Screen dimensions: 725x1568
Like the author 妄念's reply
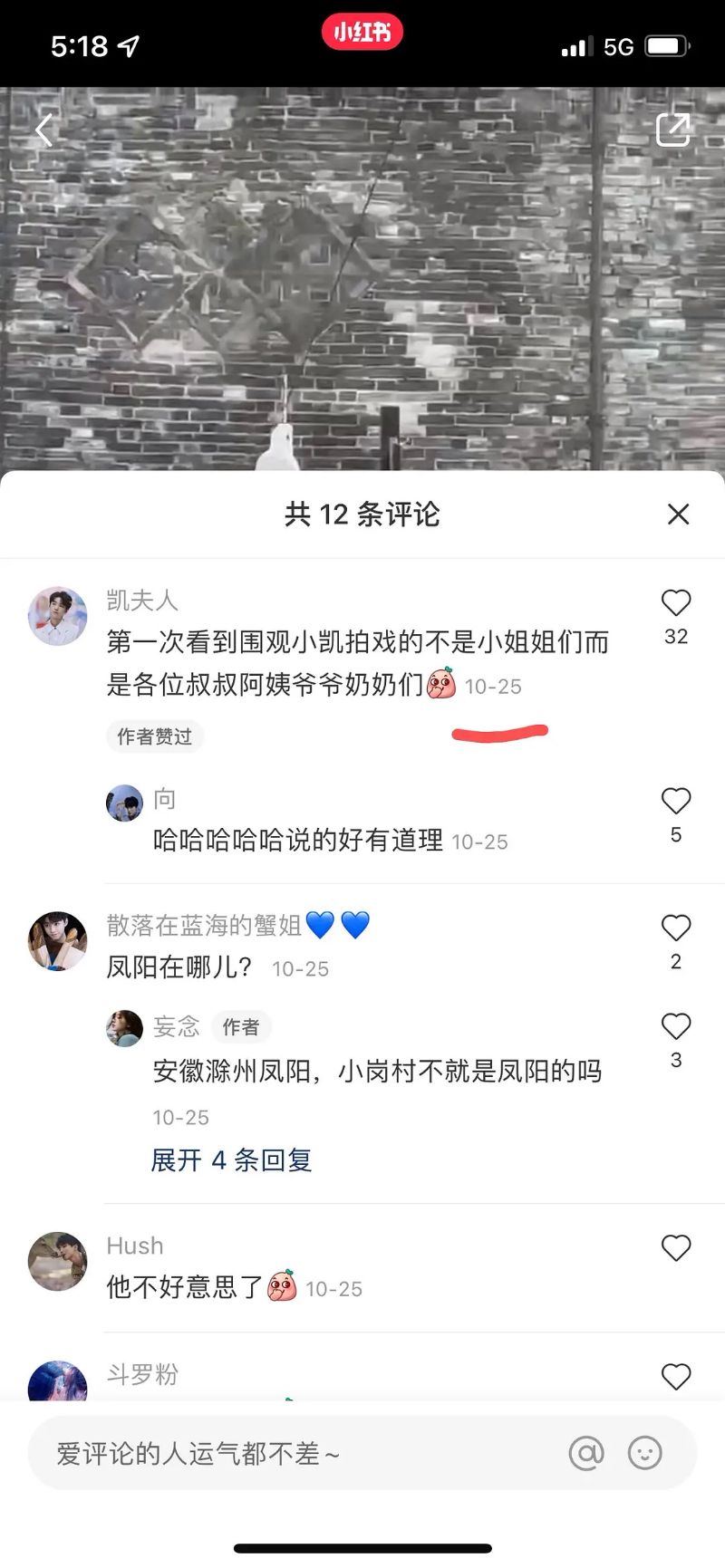coord(676,1027)
